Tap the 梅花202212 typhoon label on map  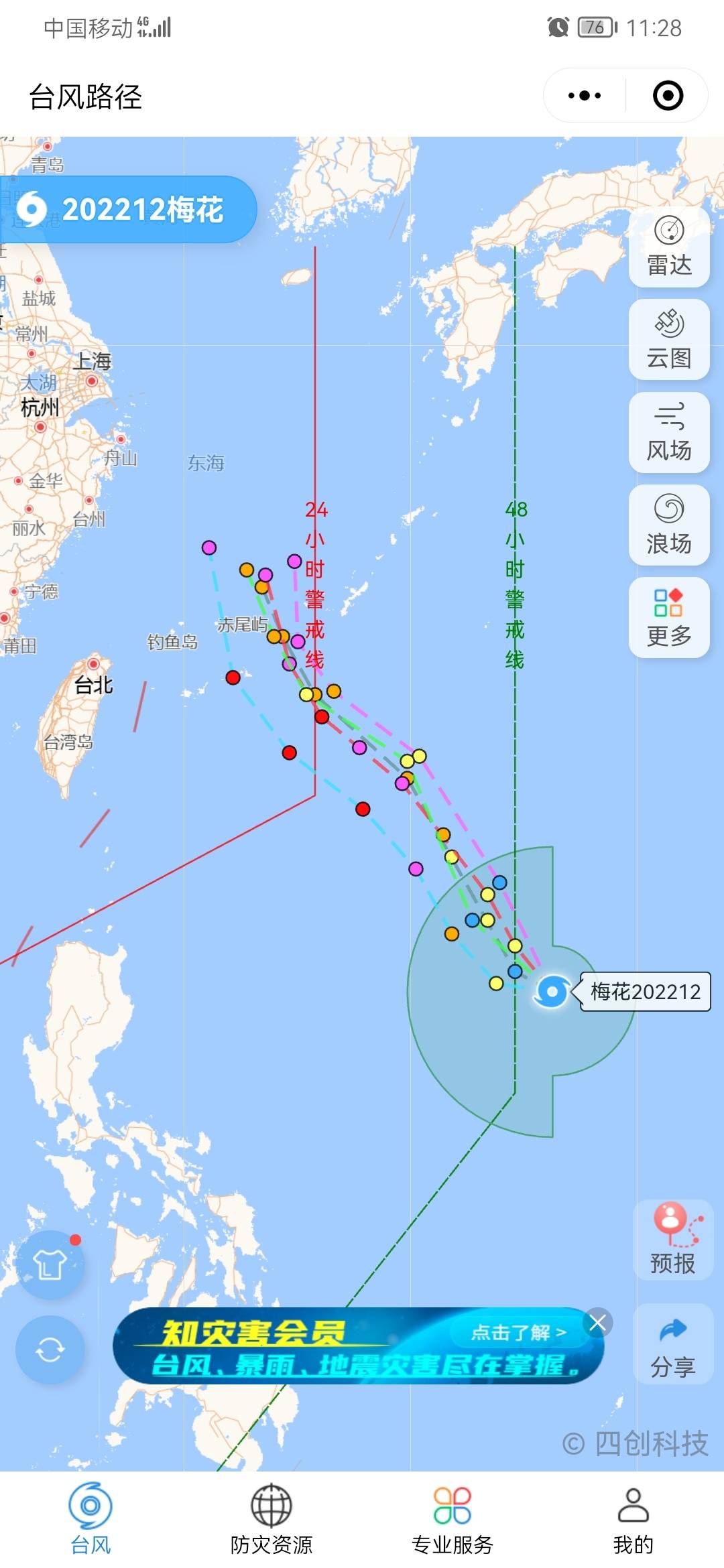pos(645,992)
